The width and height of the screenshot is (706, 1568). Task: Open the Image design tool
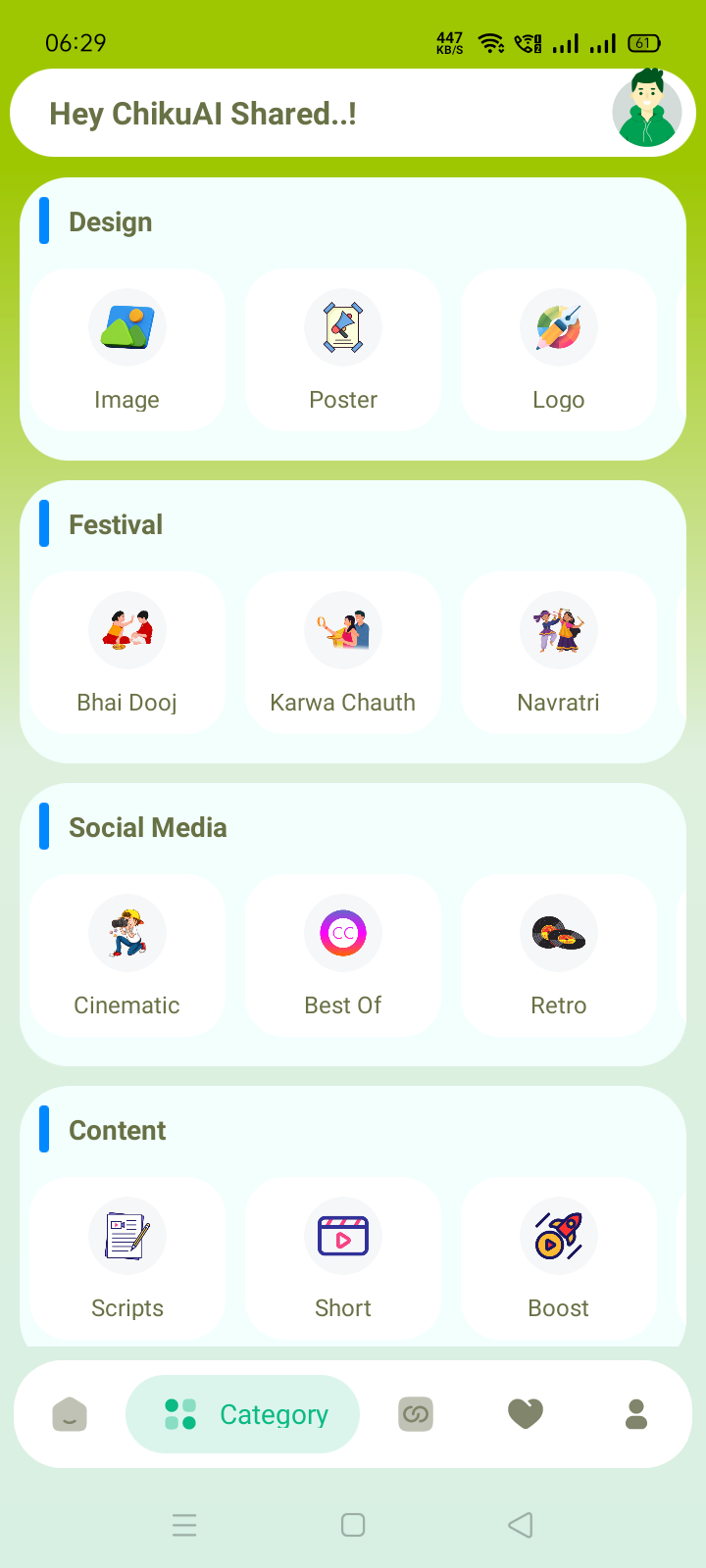click(x=127, y=350)
